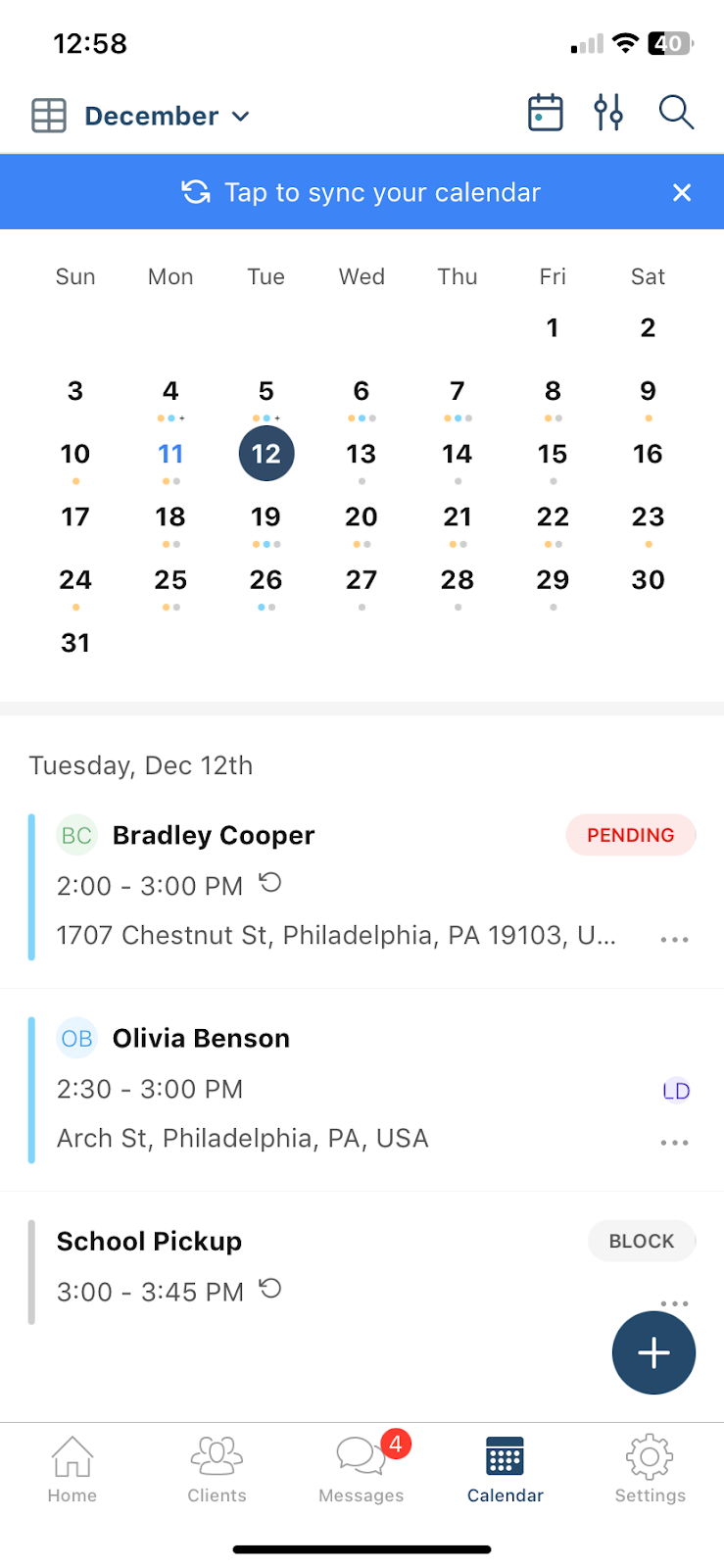Viewport: 724px width, 1568px height.
Task: Dismiss the sync calendar banner
Action: (x=682, y=192)
